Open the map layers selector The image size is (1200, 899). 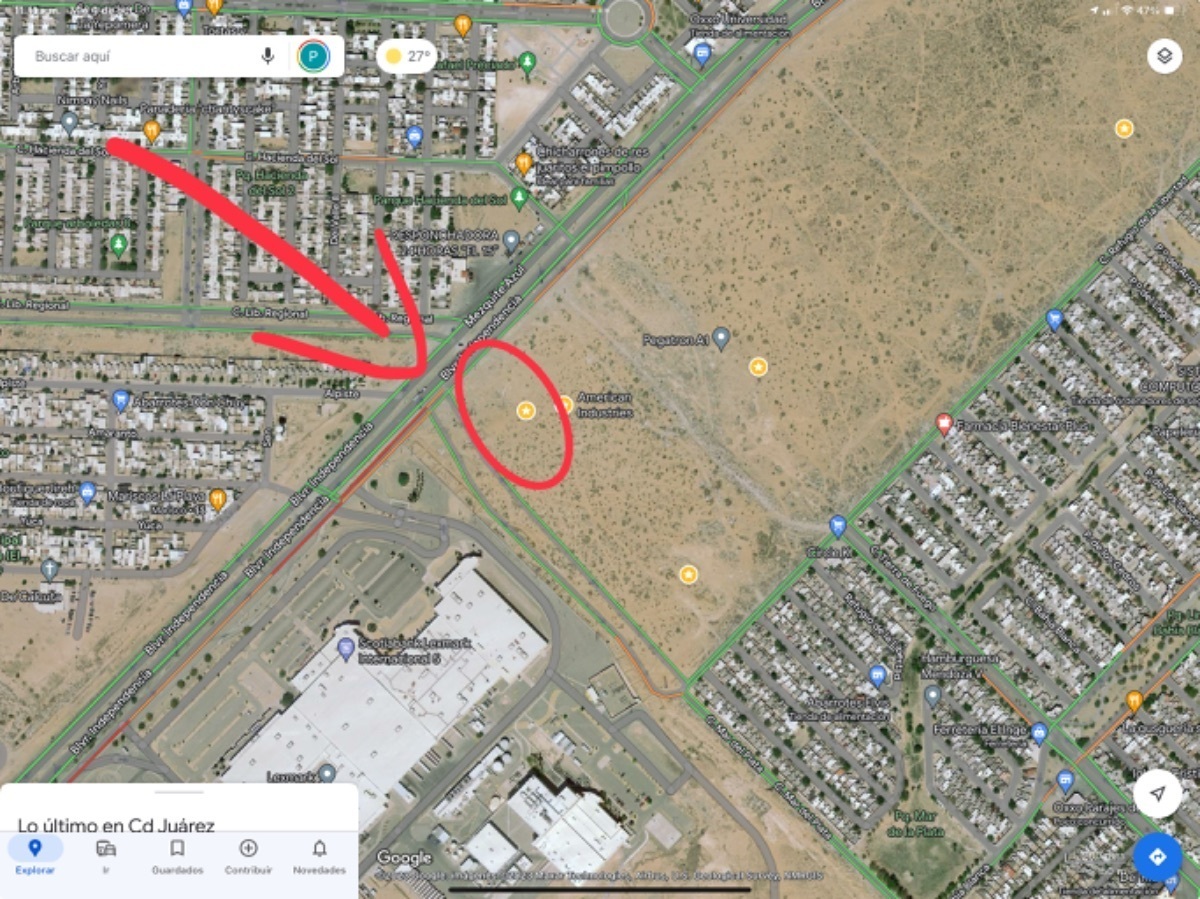(x=1164, y=56)
